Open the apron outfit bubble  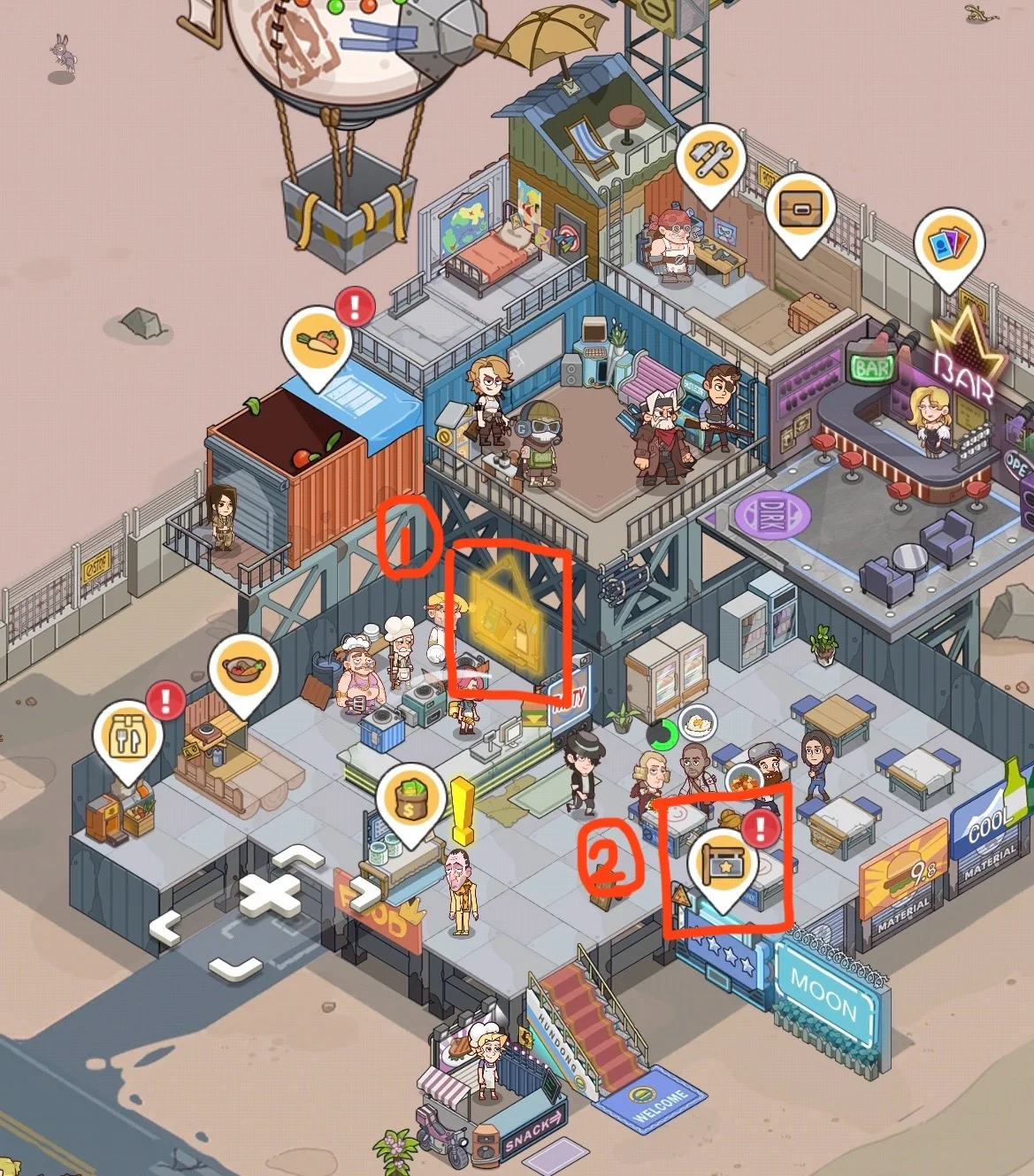click(x=129, y=736)
